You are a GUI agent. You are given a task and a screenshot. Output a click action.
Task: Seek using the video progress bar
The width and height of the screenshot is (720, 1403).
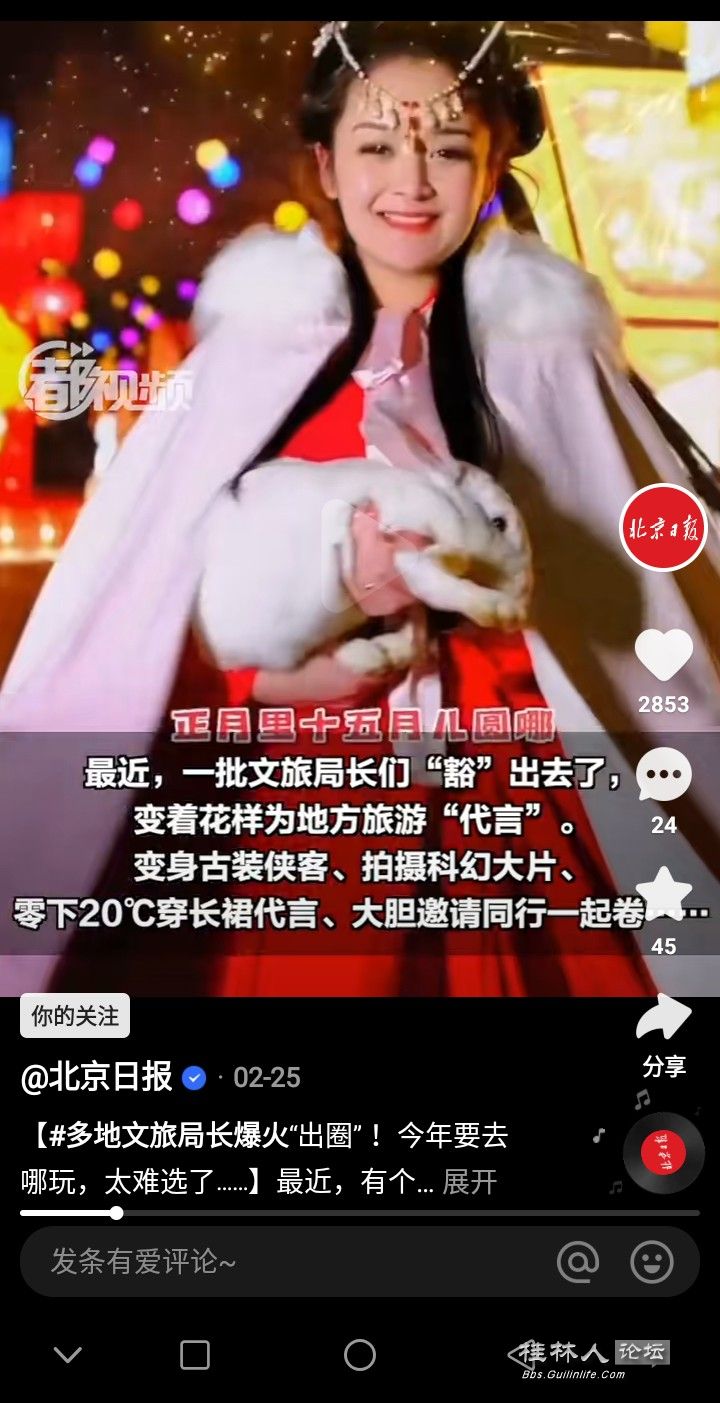(360, 1213)
